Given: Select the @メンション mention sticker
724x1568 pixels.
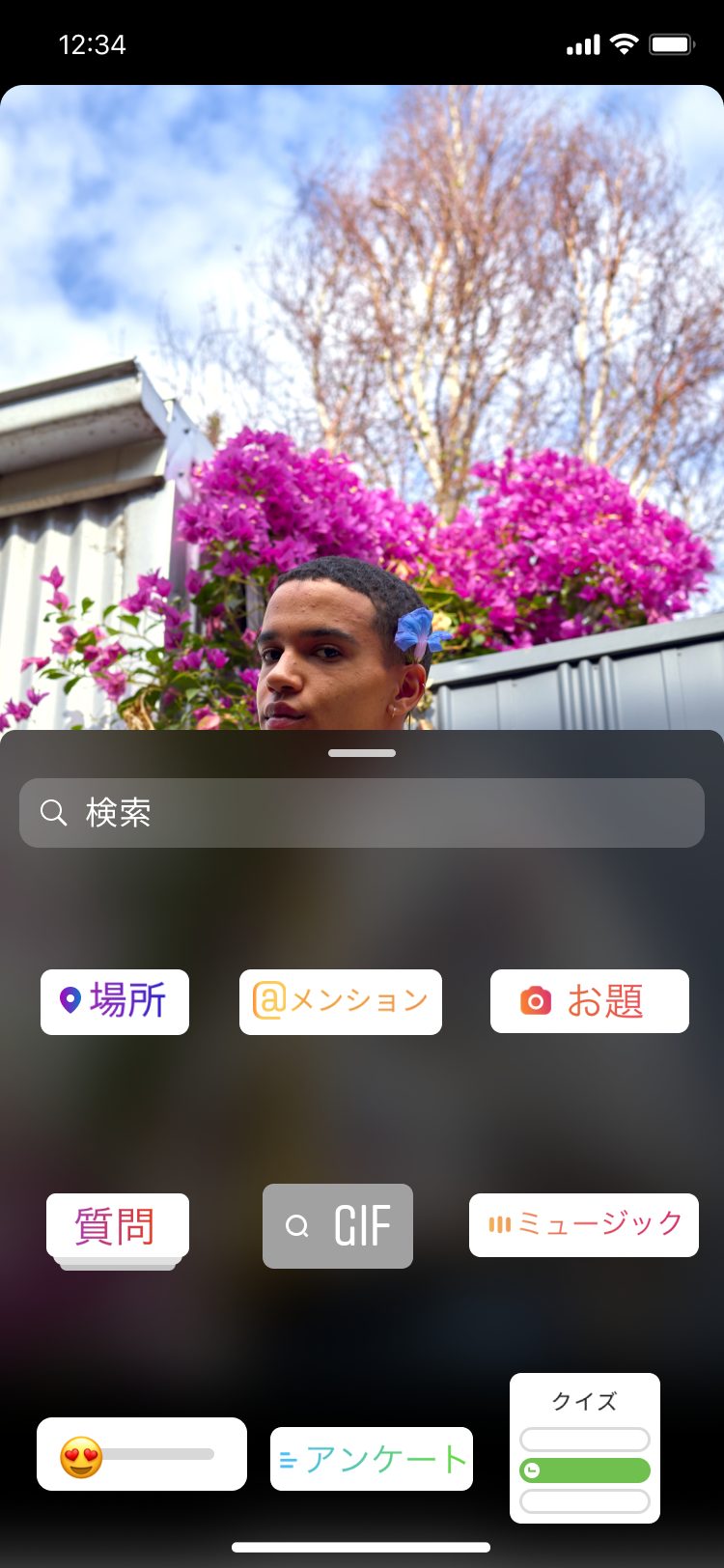Looking at the screenshot, I should click(341, 1002).
